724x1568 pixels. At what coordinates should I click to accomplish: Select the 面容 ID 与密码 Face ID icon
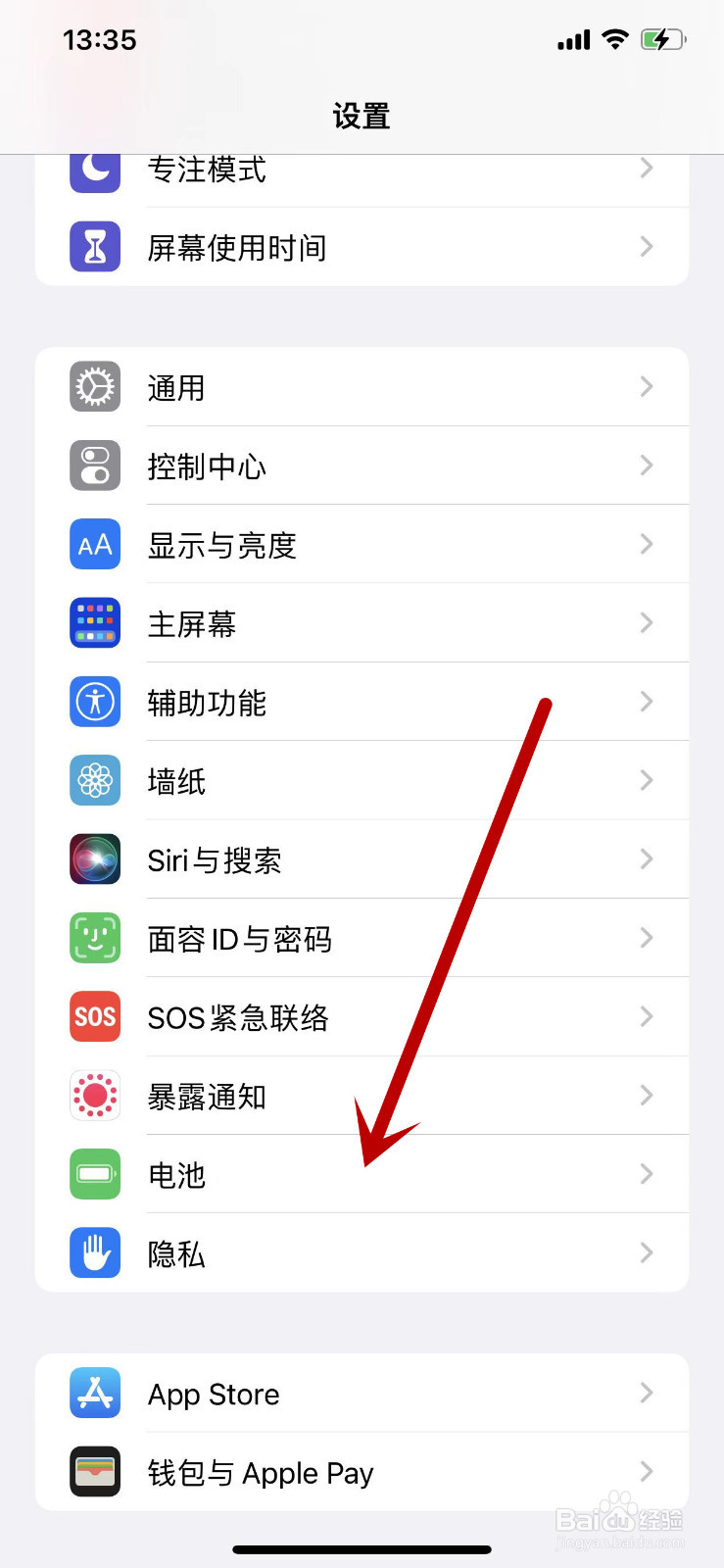coord(94,938)
